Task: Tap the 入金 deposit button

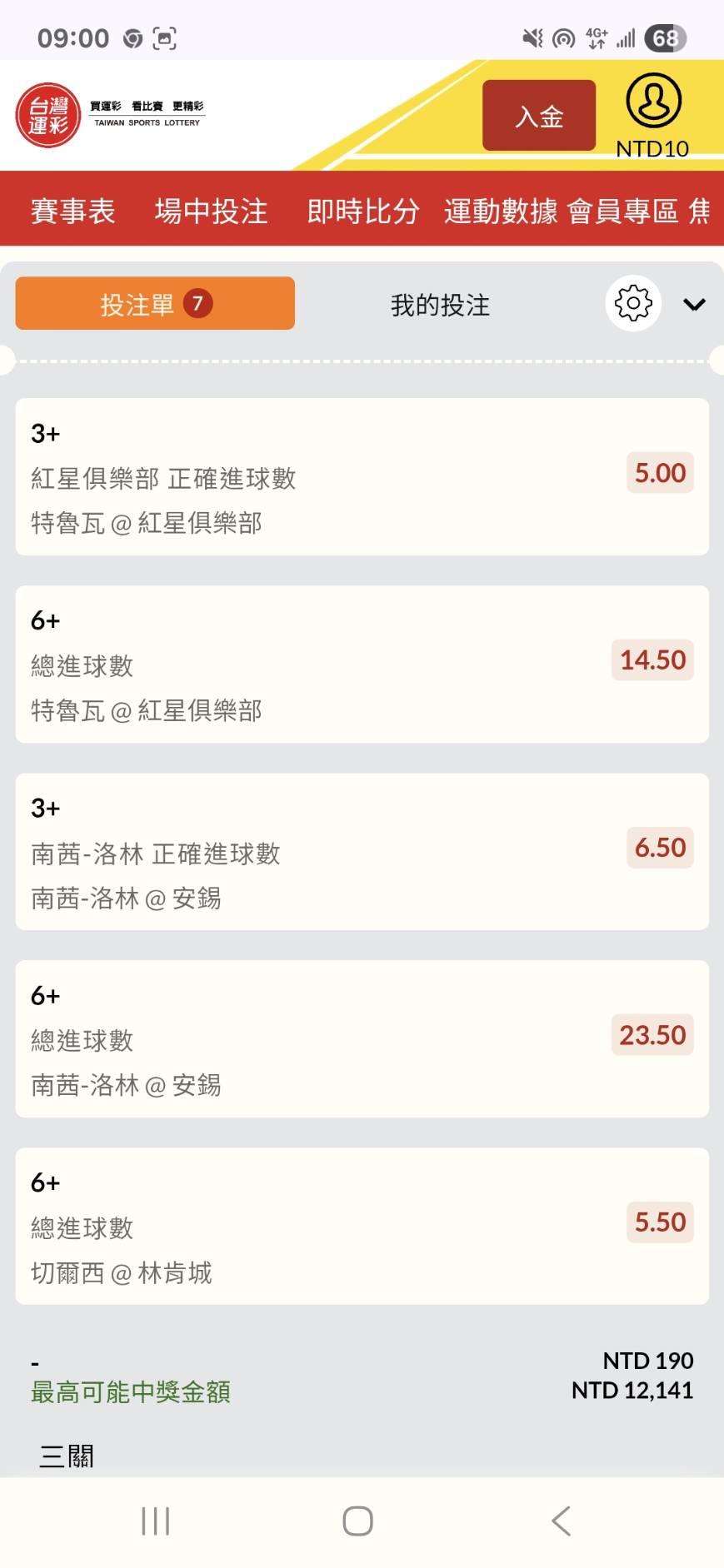Action: pyautogui.click(x=539, y=116)
